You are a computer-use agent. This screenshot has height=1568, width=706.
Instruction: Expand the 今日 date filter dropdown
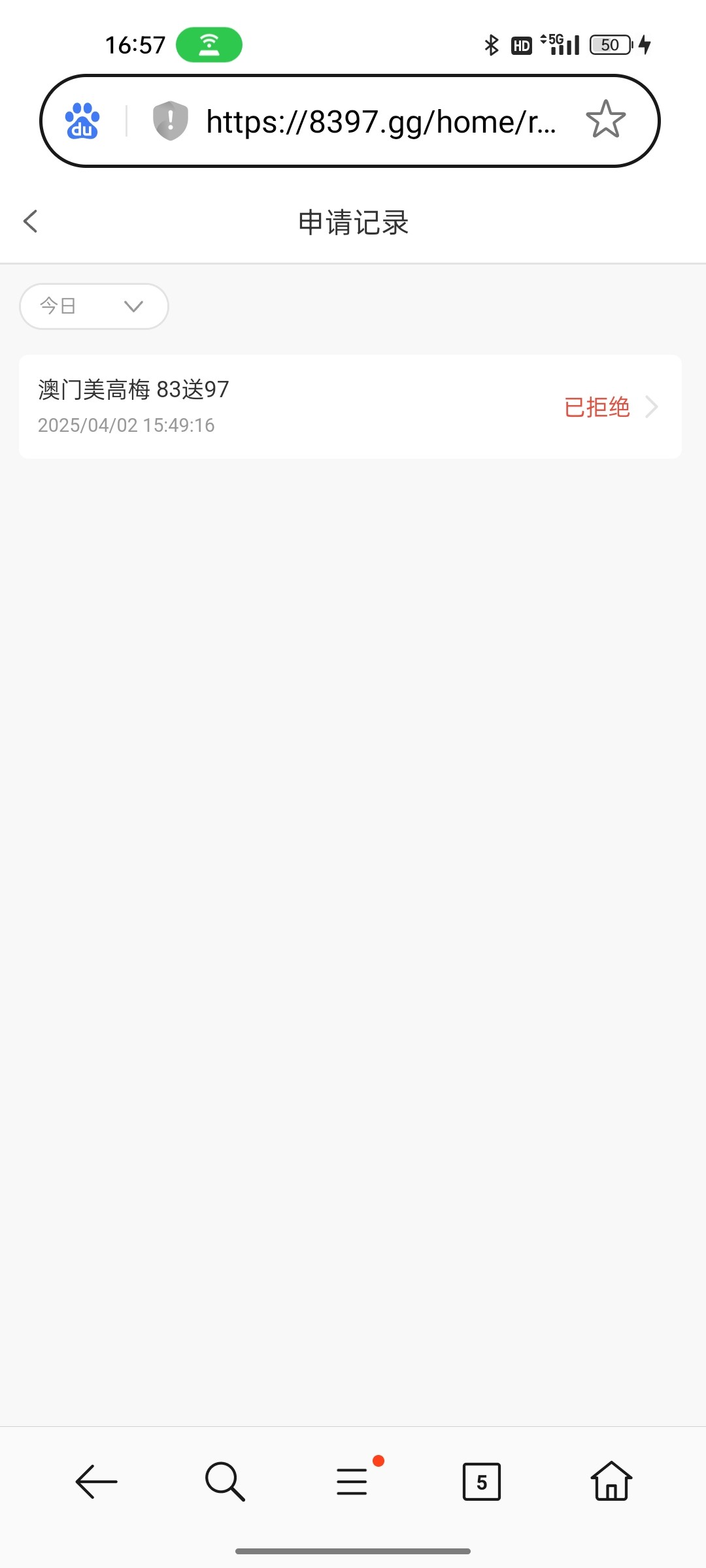[94, 306]
